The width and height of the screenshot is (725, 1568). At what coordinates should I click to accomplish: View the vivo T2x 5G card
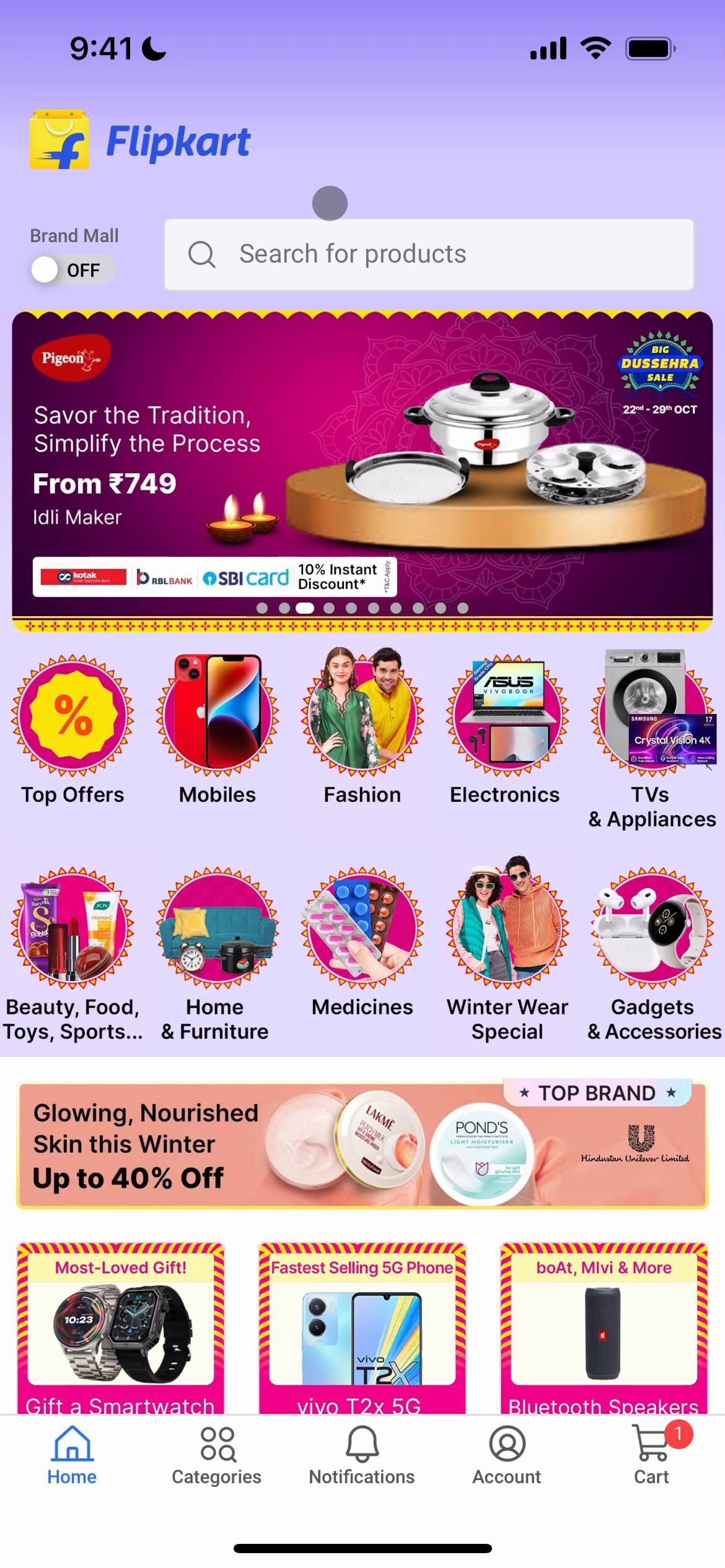362,1328
